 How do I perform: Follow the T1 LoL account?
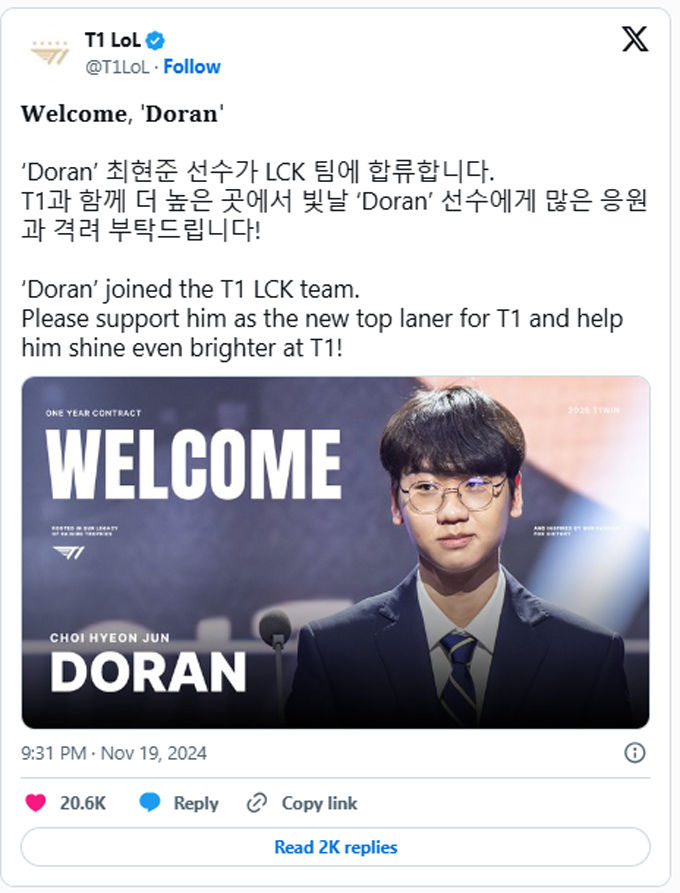(192, 67)
